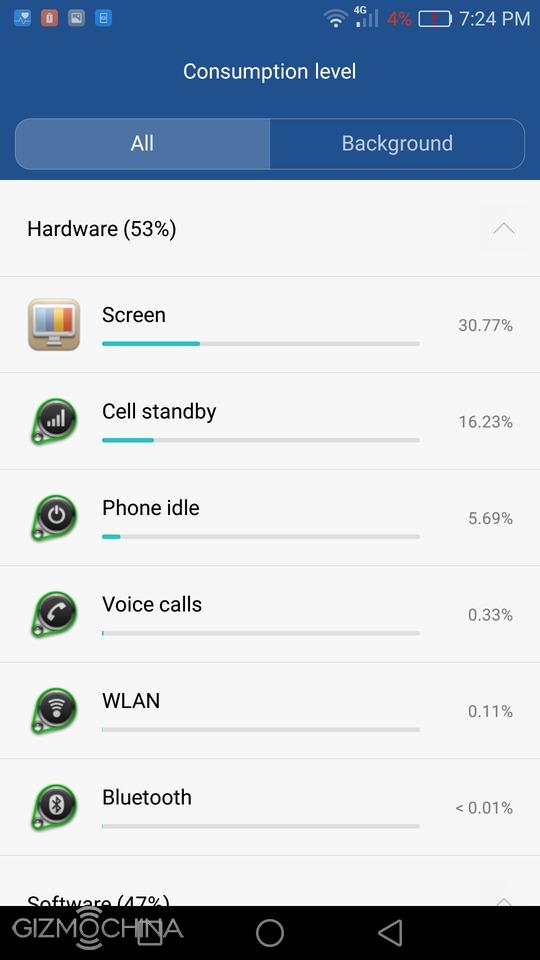View WLAN power usage
Screen dimensions: 540x960
pos(270,711)
